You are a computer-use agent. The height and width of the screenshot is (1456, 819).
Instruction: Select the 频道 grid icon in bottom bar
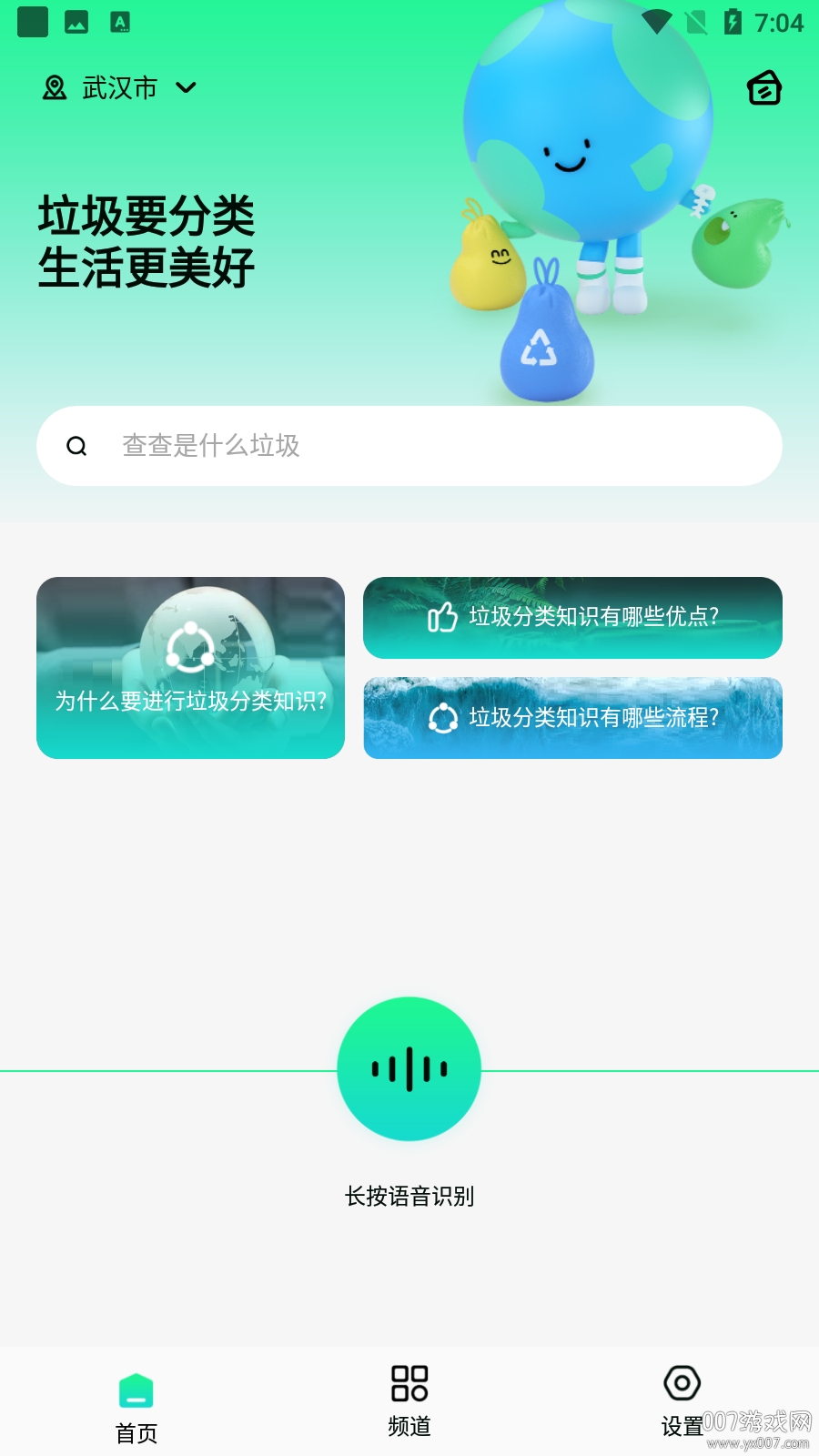[409, 1383]
